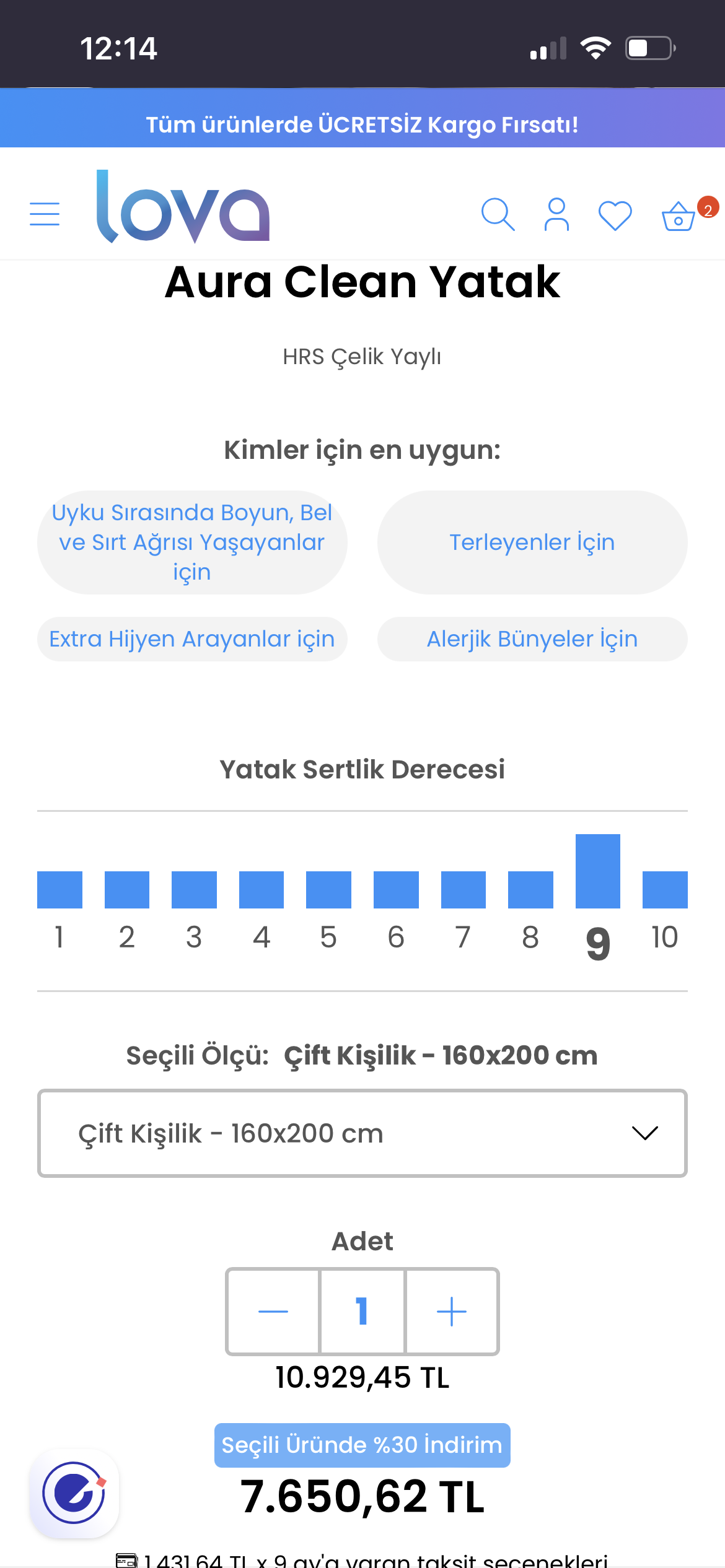Increase the Adet quantity
The image size is (725, 1568).
pos(452,1312)
